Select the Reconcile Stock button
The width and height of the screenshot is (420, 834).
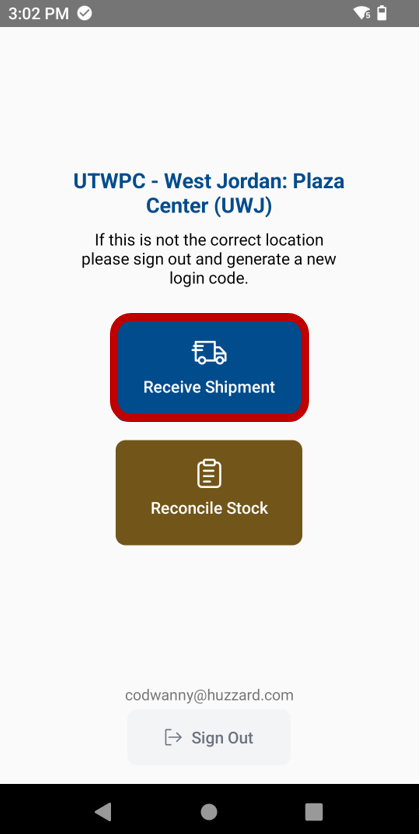point(209,493)
